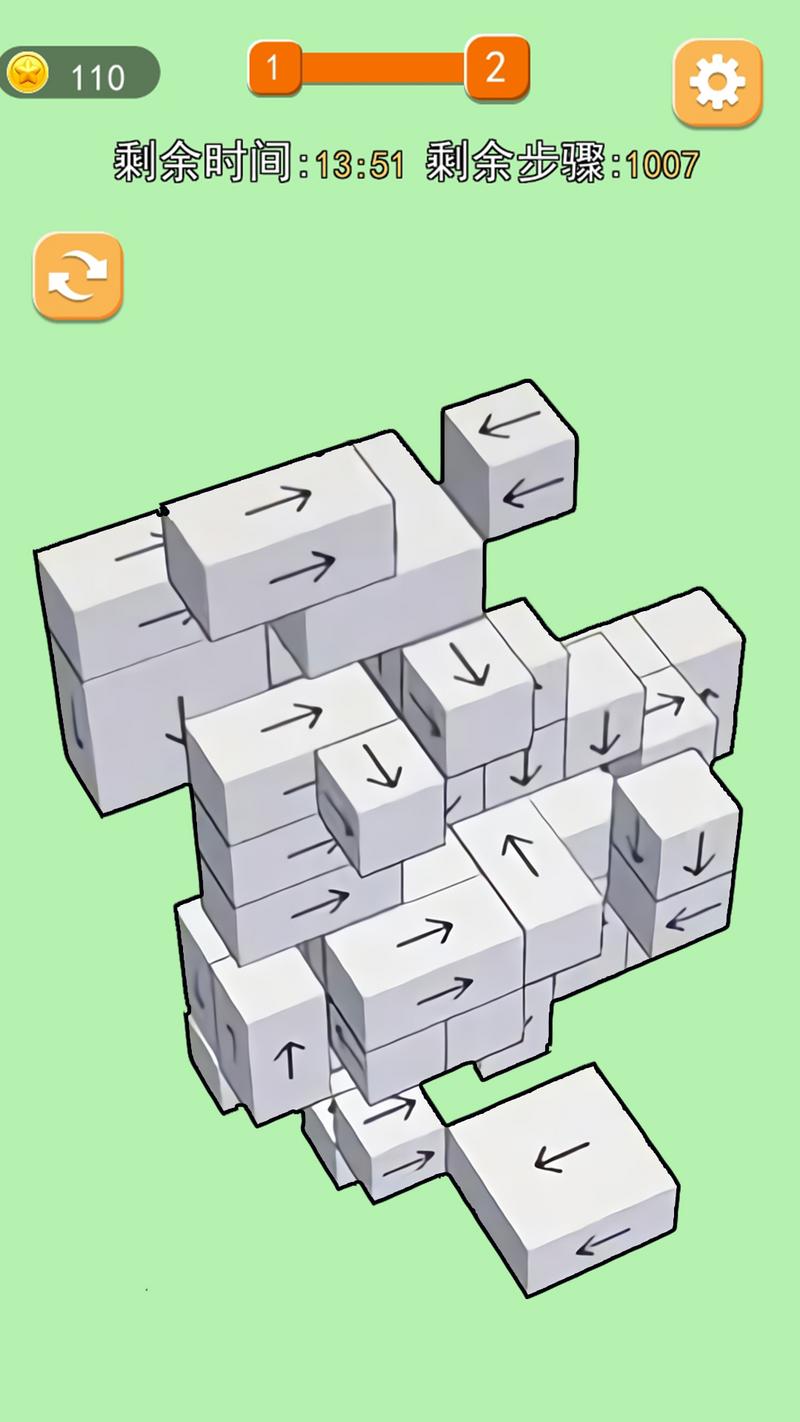Tap the orange rotate/refresh button

[78, 276]
